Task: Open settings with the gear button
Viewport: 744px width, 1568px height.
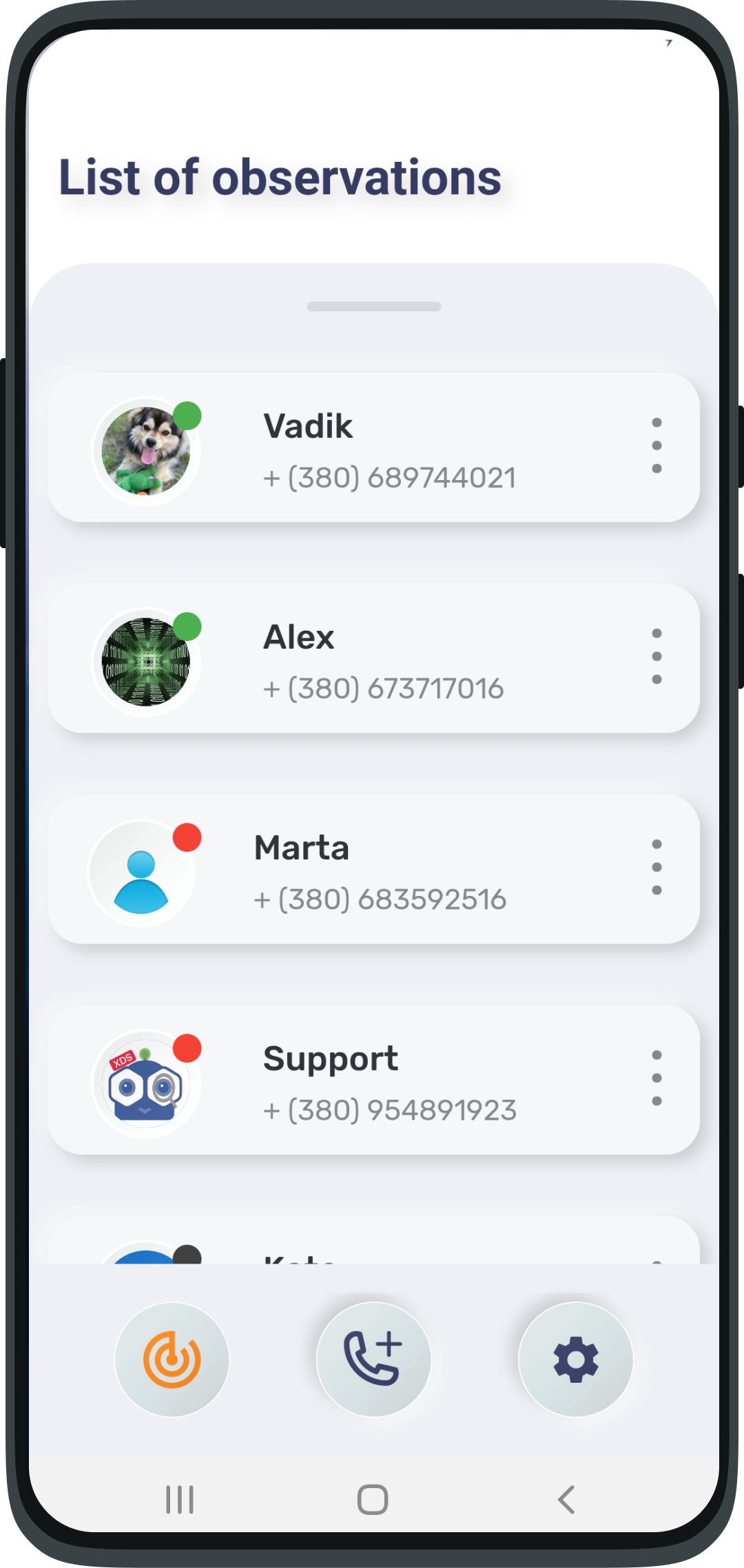Action: coord(575,1359)
